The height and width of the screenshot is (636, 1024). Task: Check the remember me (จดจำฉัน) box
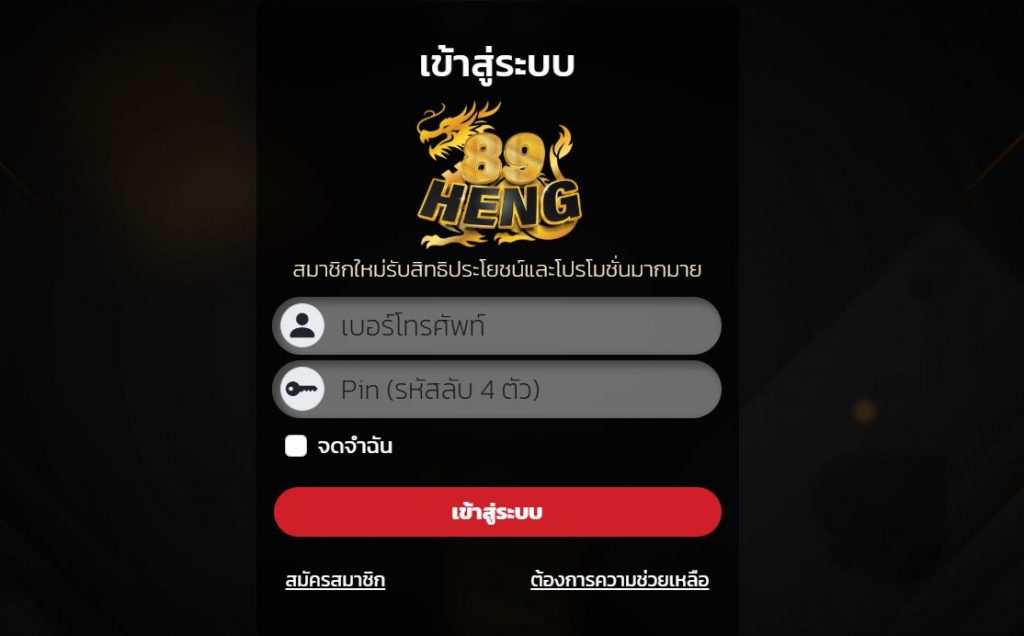(296, 446)
